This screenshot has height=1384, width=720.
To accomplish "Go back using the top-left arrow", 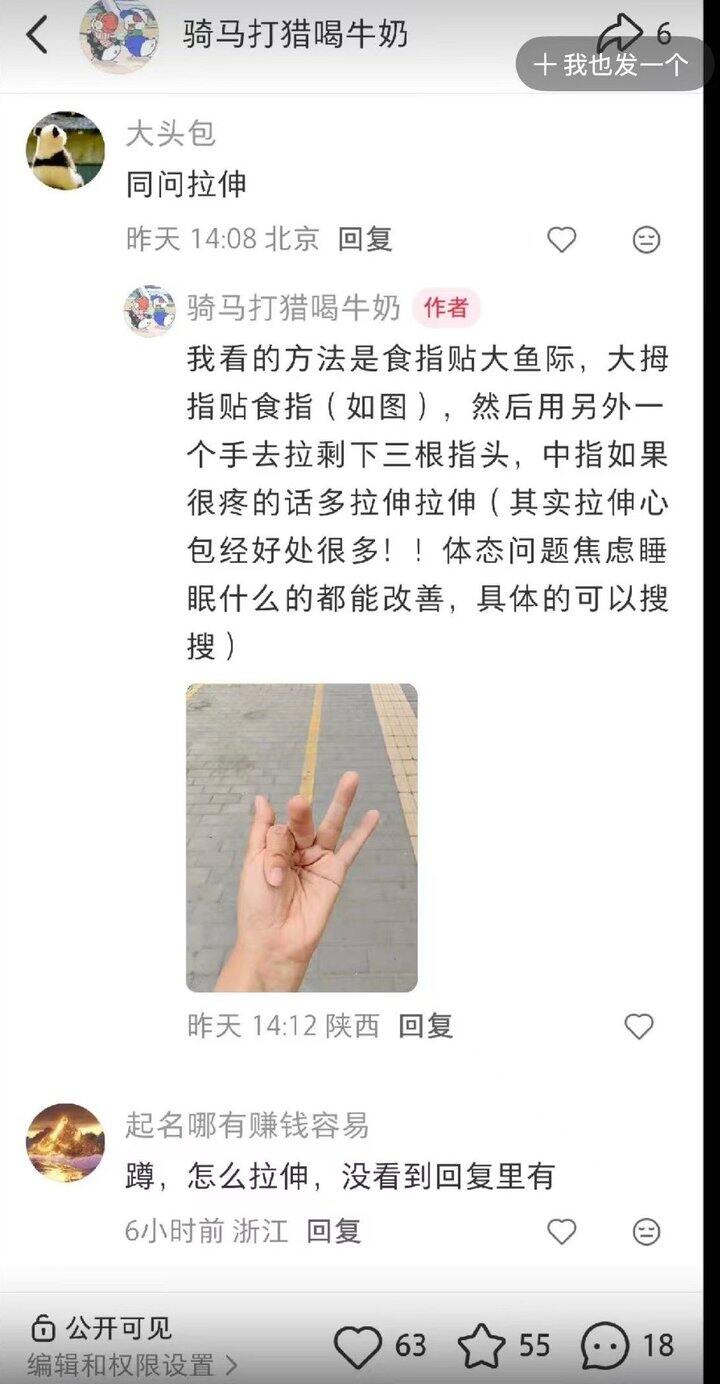I will coord(37,35).
